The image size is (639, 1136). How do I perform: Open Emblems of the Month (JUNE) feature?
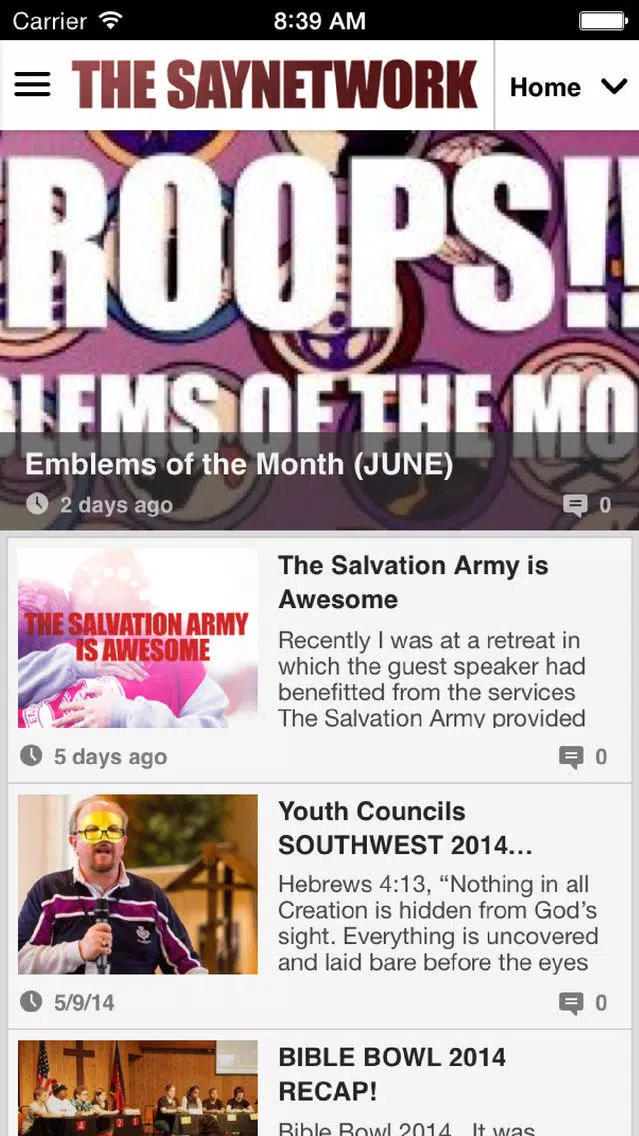[x=320, y=330]
